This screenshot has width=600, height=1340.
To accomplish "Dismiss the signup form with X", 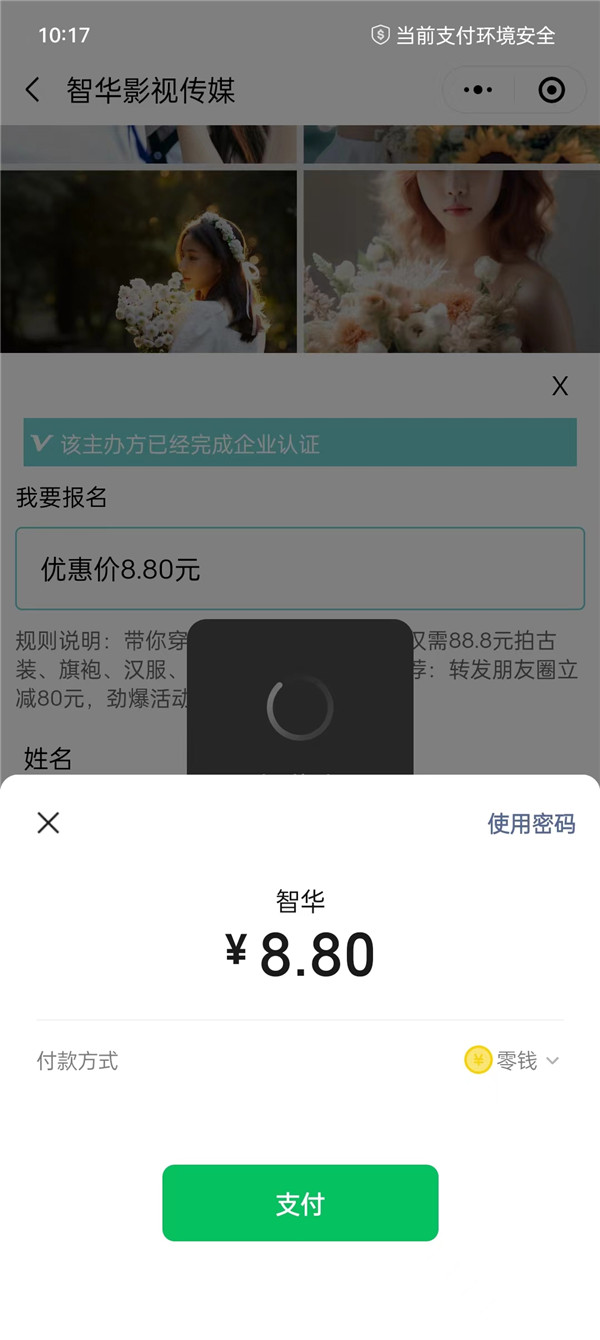I will coord(560,386).
